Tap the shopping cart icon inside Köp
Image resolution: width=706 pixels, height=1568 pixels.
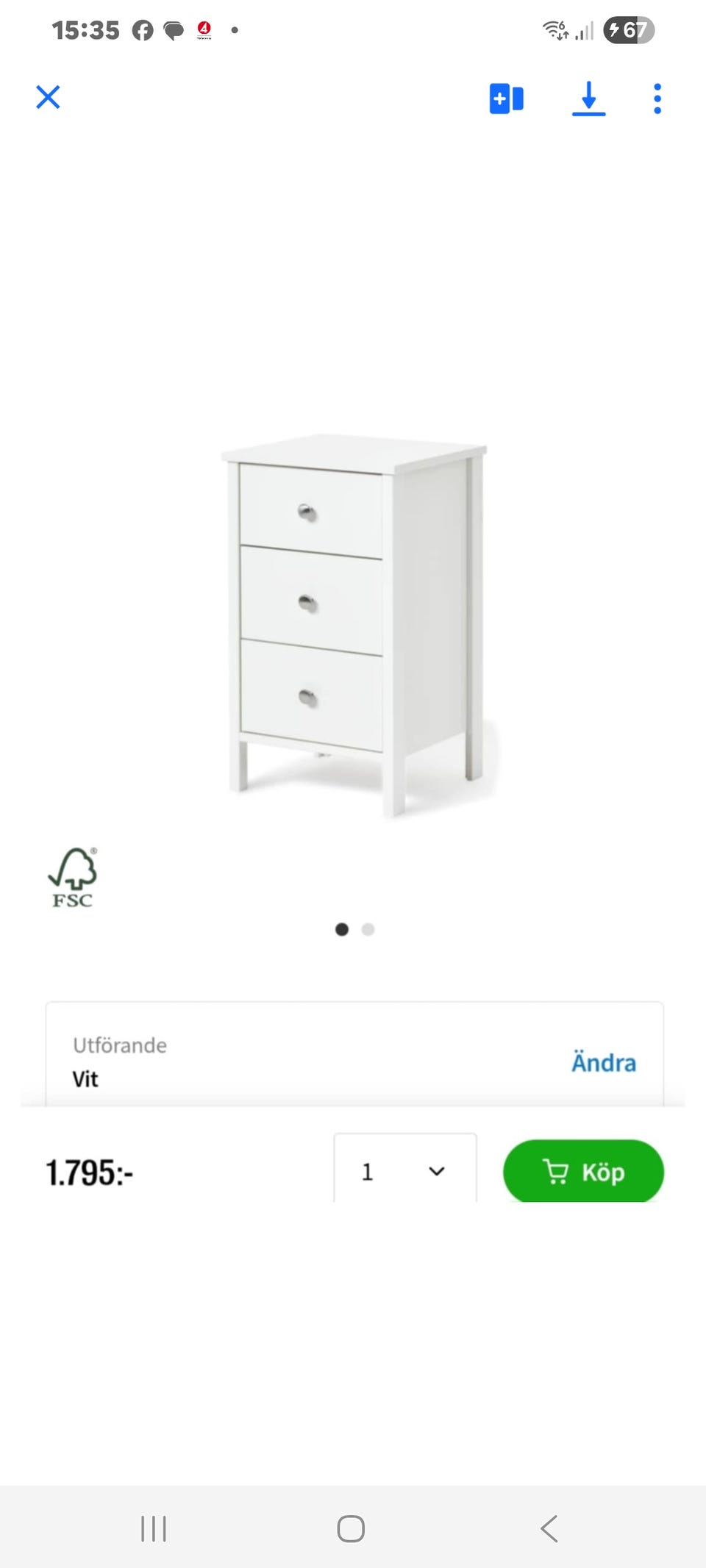[x=557, y=1172]
